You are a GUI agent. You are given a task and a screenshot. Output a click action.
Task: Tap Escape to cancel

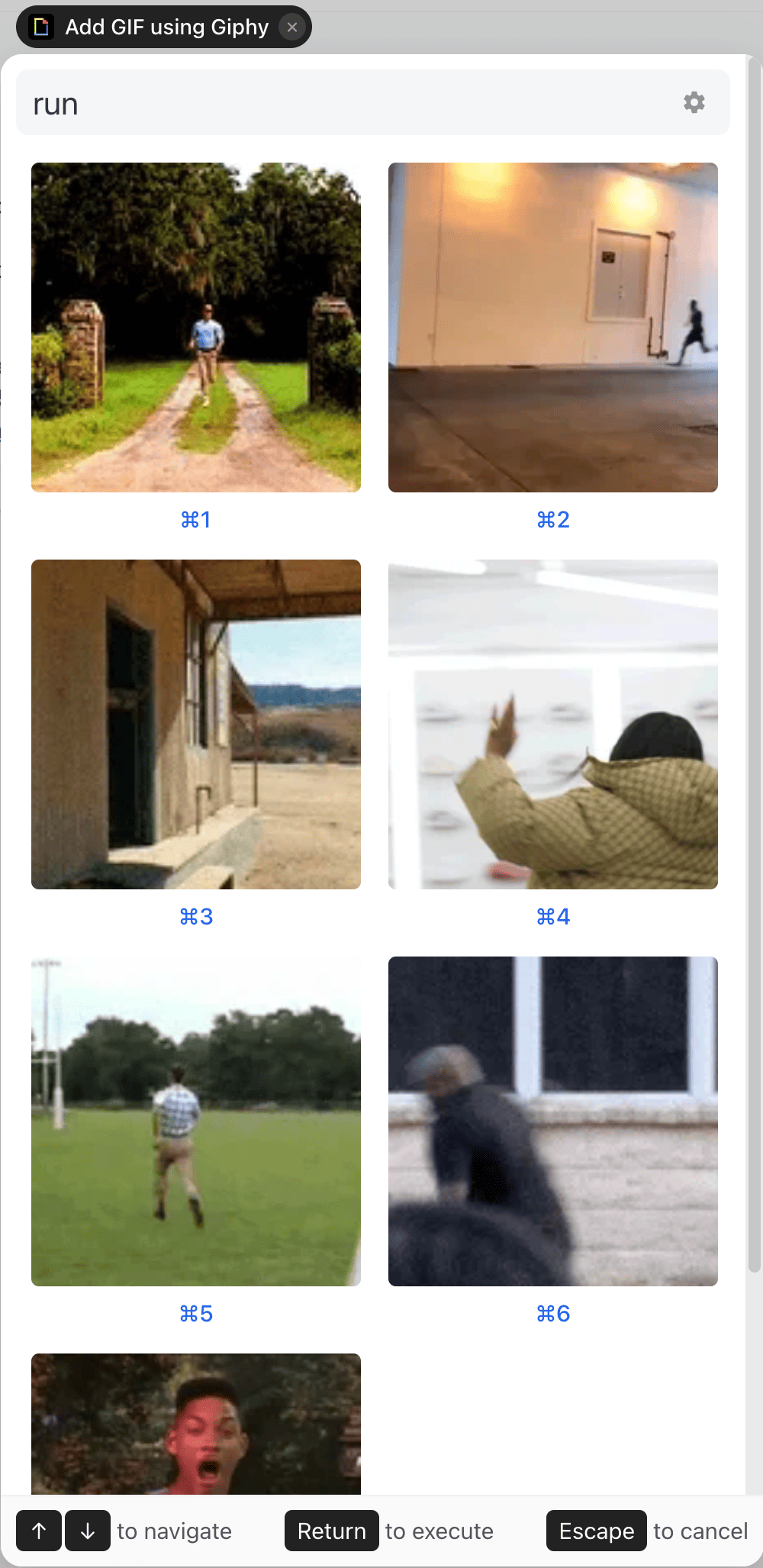[596, 1531]
